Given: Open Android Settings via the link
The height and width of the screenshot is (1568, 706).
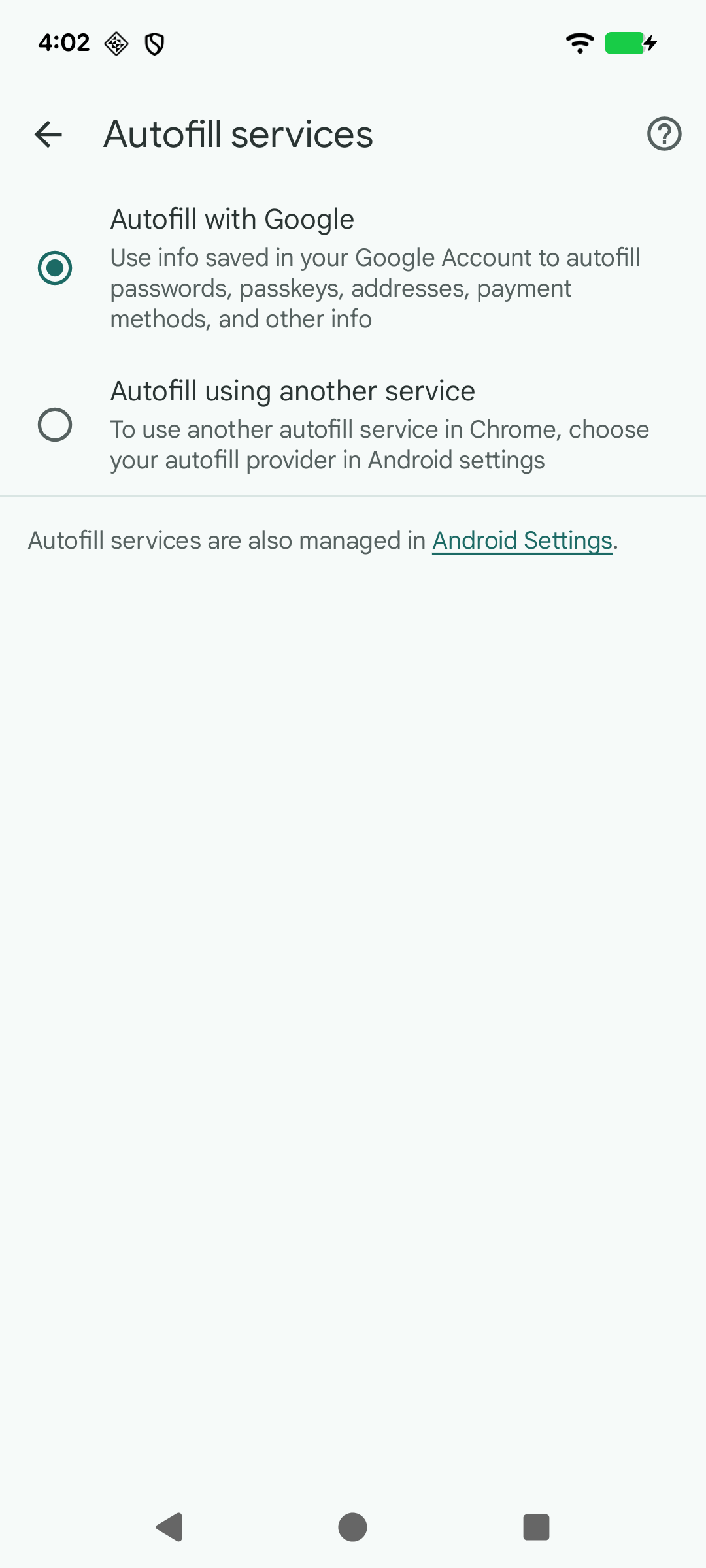Looking at the screenshot, I should click(x=522, y=540).
